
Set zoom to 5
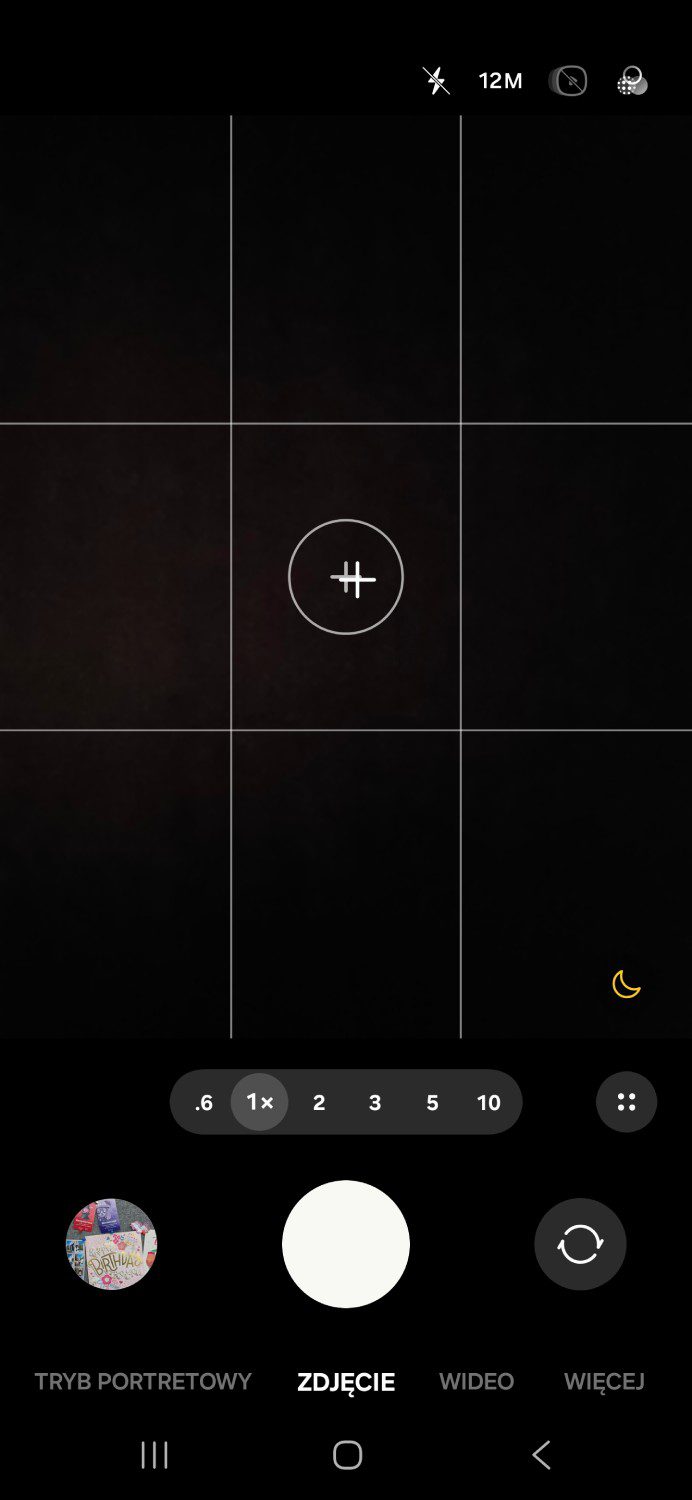point(432,1103)
